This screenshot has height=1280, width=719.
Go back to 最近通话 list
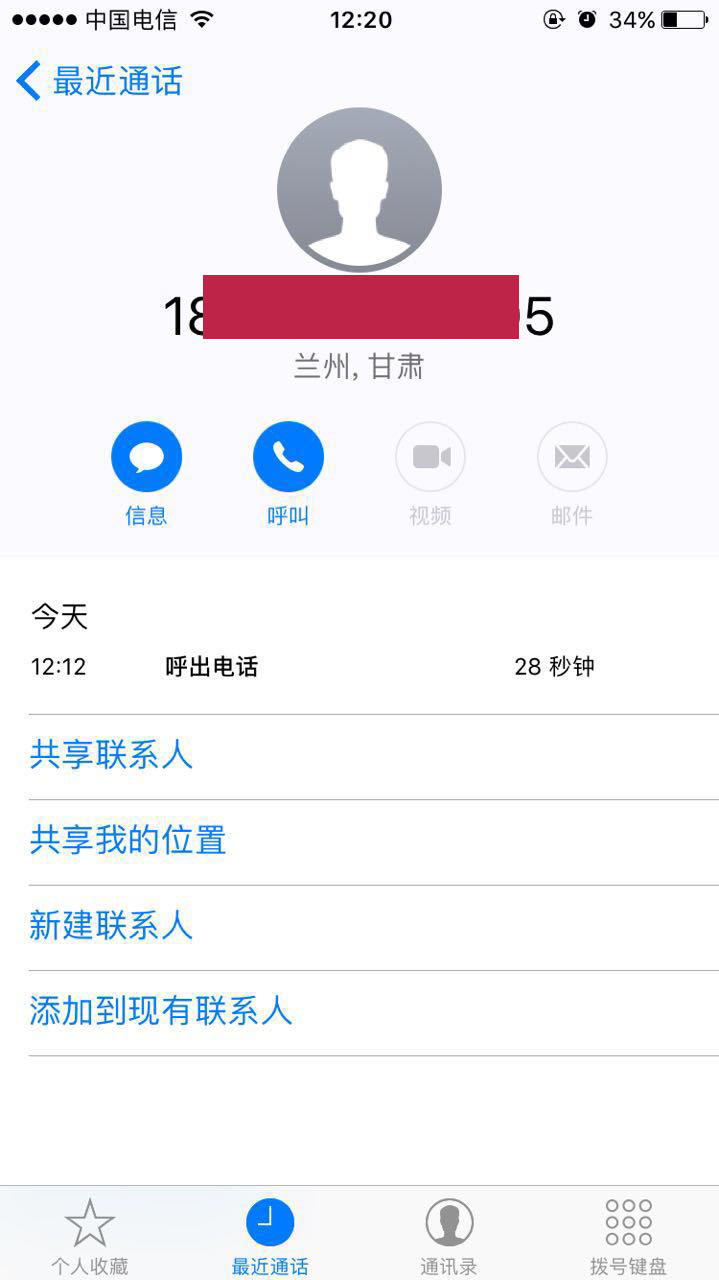pos(100,81)
